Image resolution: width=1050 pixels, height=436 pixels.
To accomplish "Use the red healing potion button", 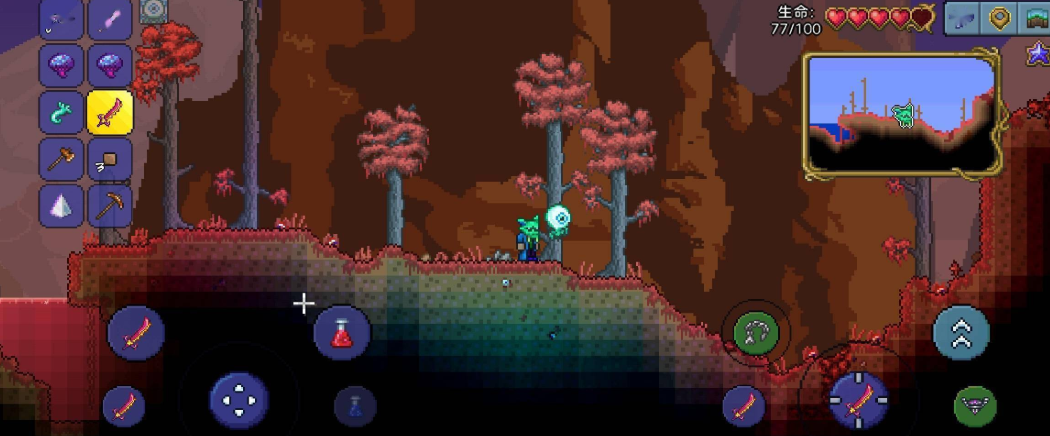I will 342,332.
